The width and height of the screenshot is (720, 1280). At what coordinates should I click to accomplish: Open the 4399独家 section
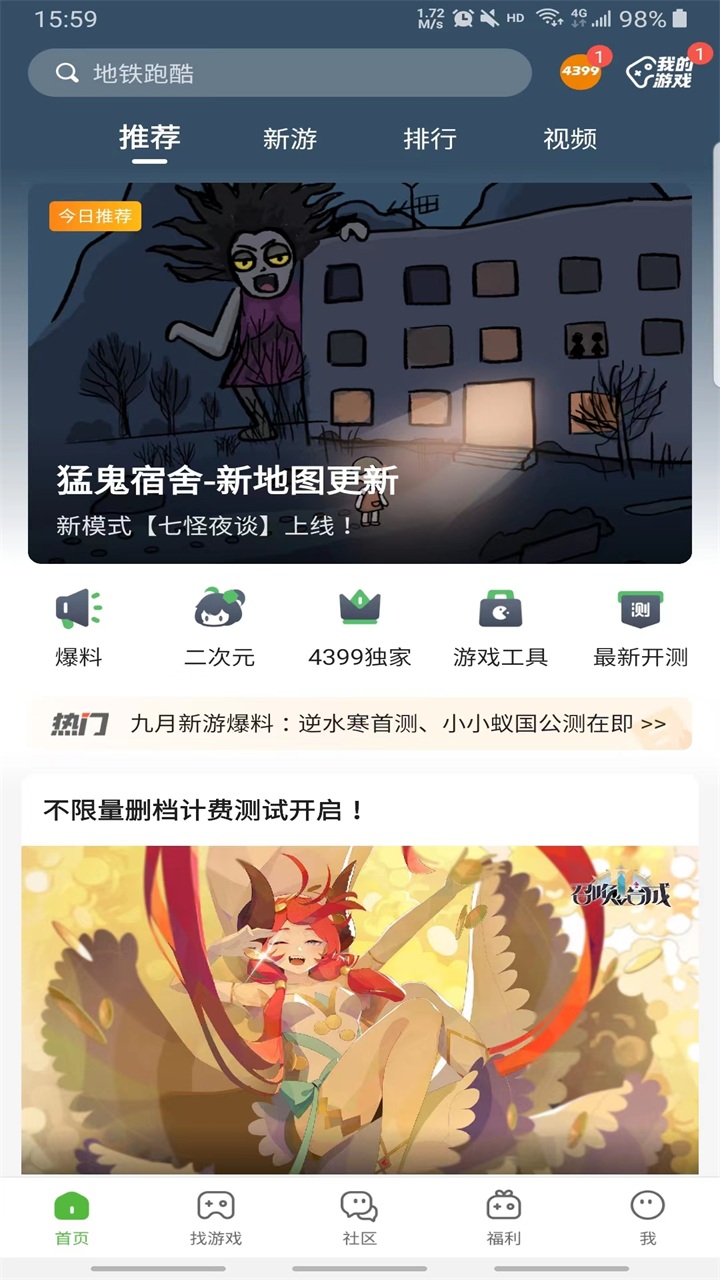[360, 629]
